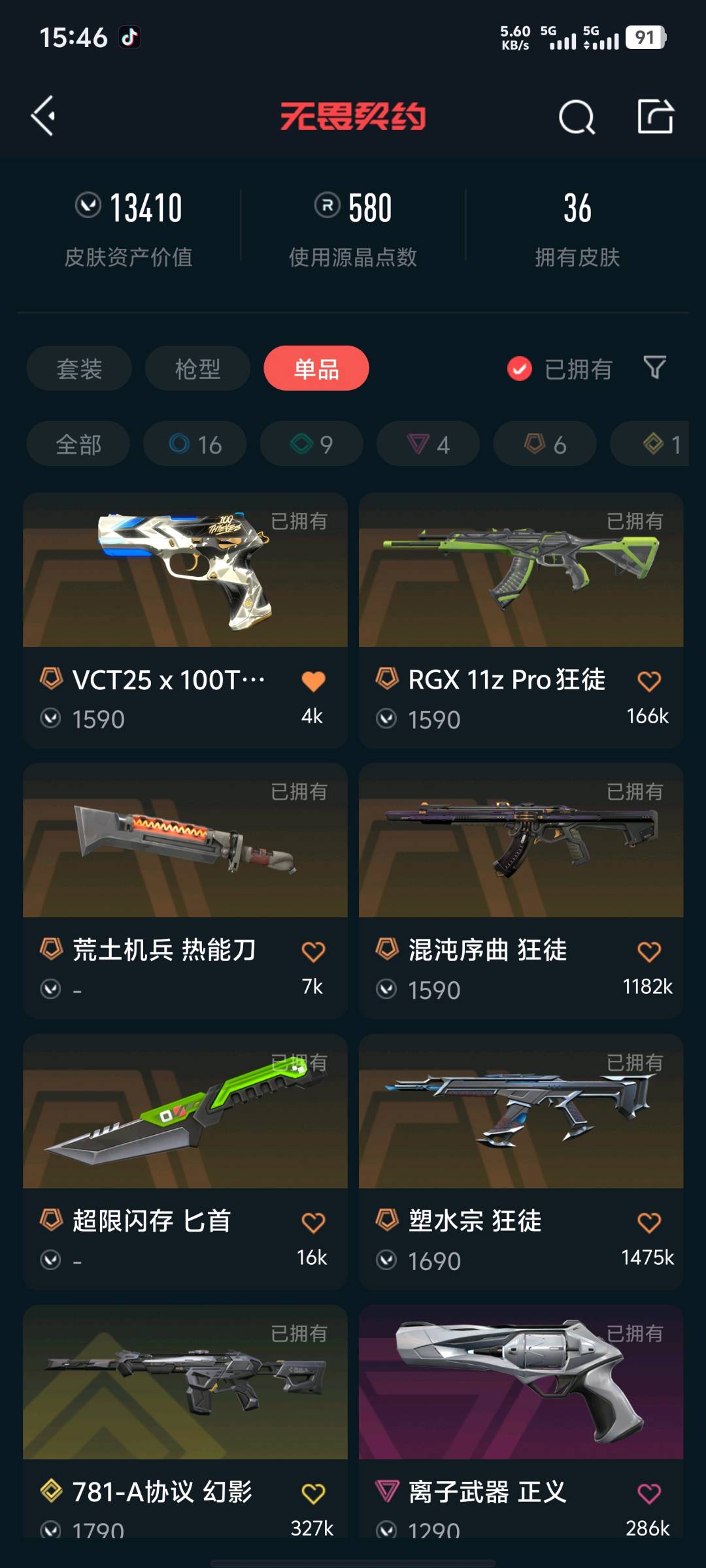Select the 全部 filter chip
Image resolution: width=706 pixels, height=1568 pixels.
[x=78, y=444]
